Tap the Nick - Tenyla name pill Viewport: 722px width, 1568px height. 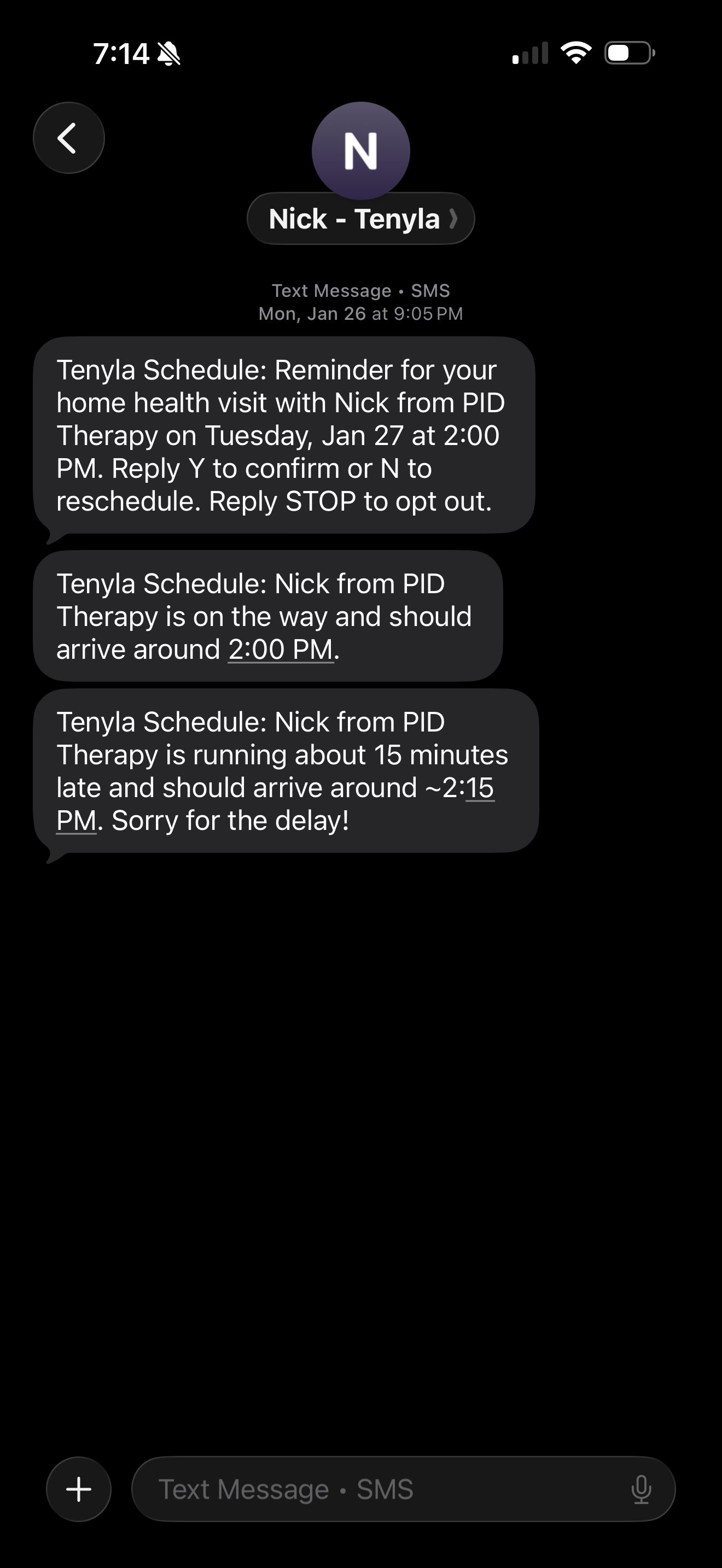point(353,218)
